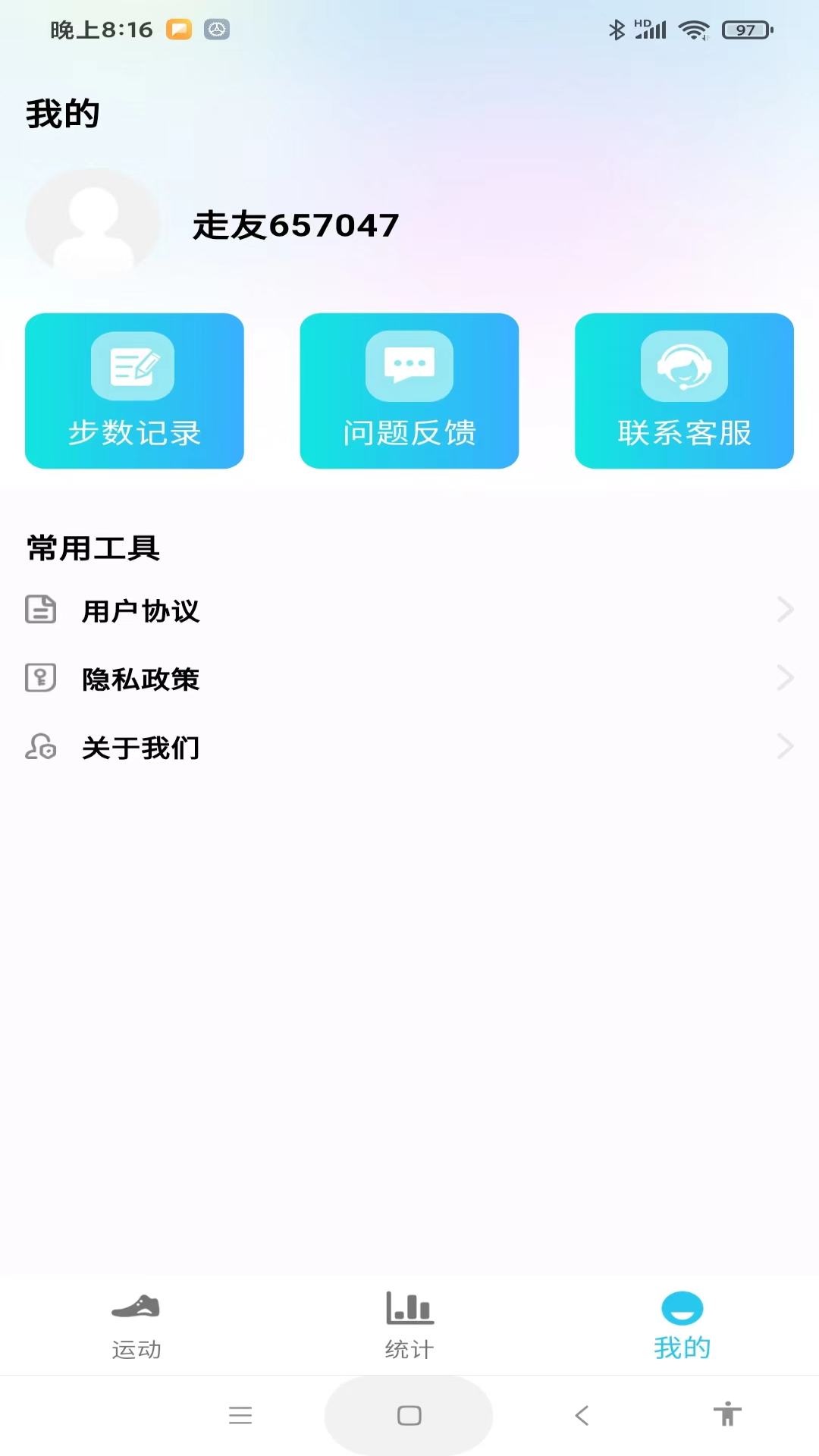Tap the profile avatar picture
Screen dimensions: 819x1456
pos(93,224)
